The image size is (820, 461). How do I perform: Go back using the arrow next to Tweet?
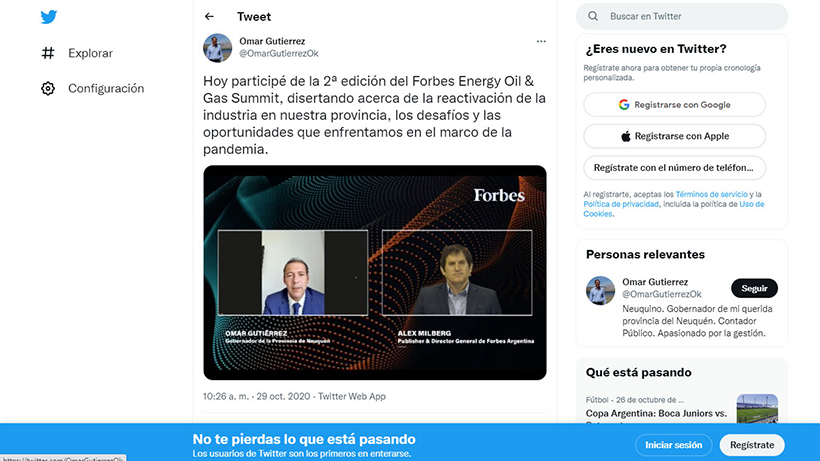point(209,17)
